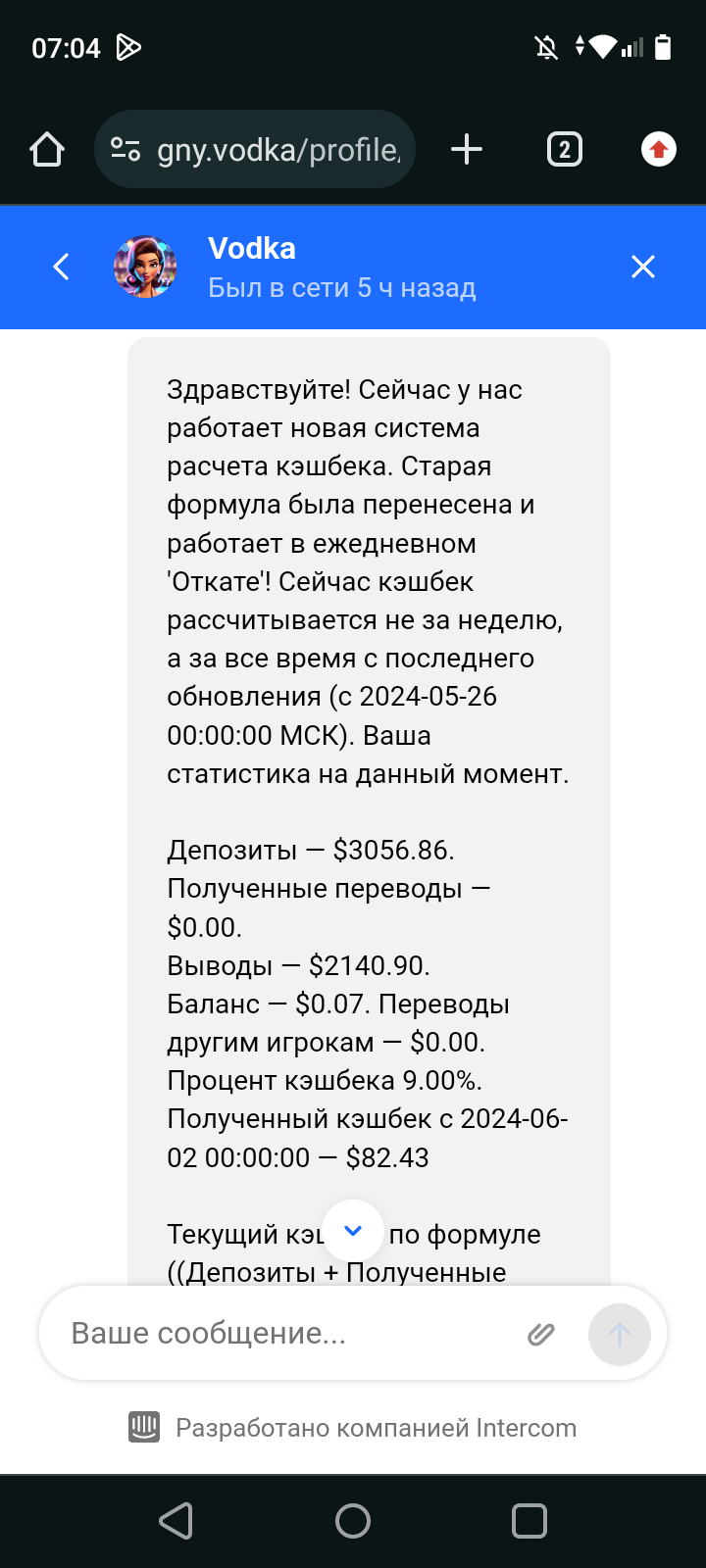The height and width of the screenshot is (1568, 706).
Task: Open the tab switcher showing 2 tabs
Action: [564, 150]
